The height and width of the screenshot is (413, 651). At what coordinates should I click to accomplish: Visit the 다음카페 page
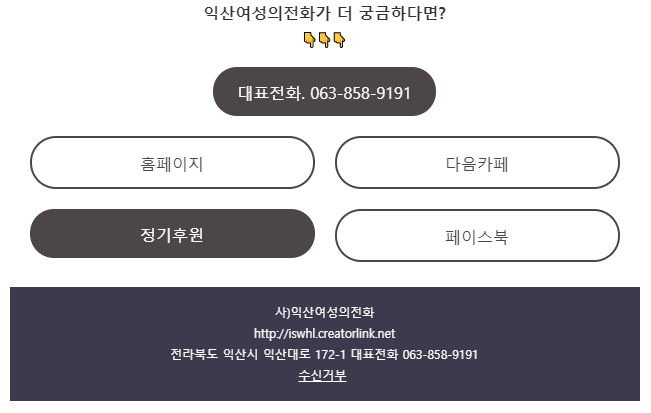point(477,163)
